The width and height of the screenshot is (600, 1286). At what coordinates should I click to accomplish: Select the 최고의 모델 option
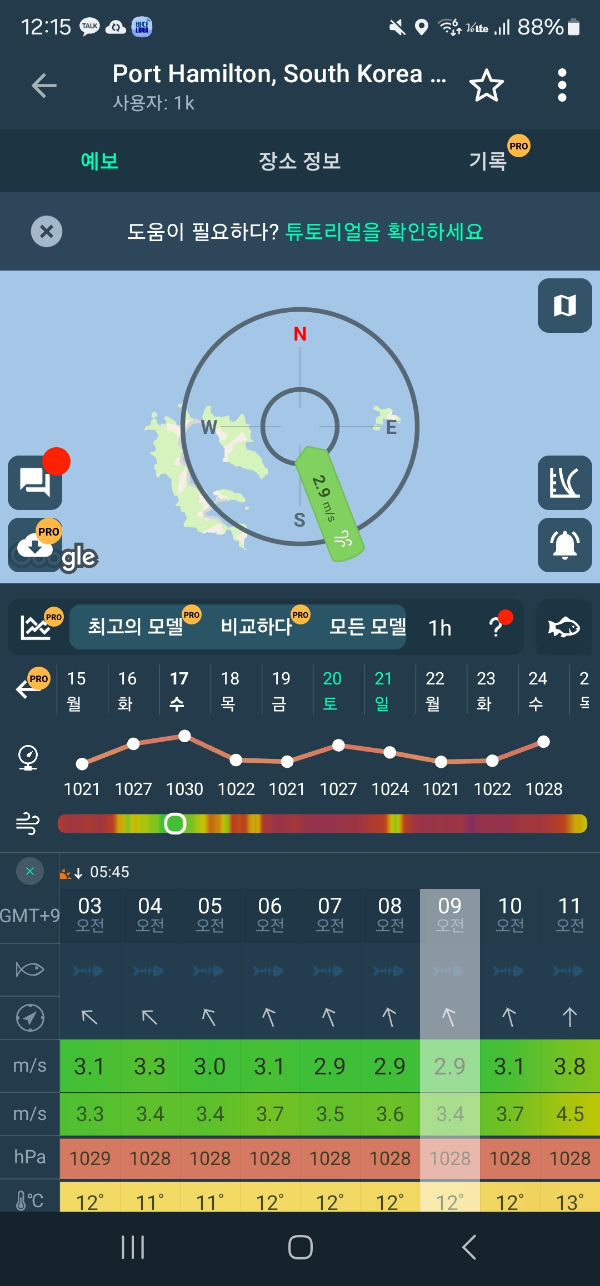pyautogui.click(x=135, y=627)
